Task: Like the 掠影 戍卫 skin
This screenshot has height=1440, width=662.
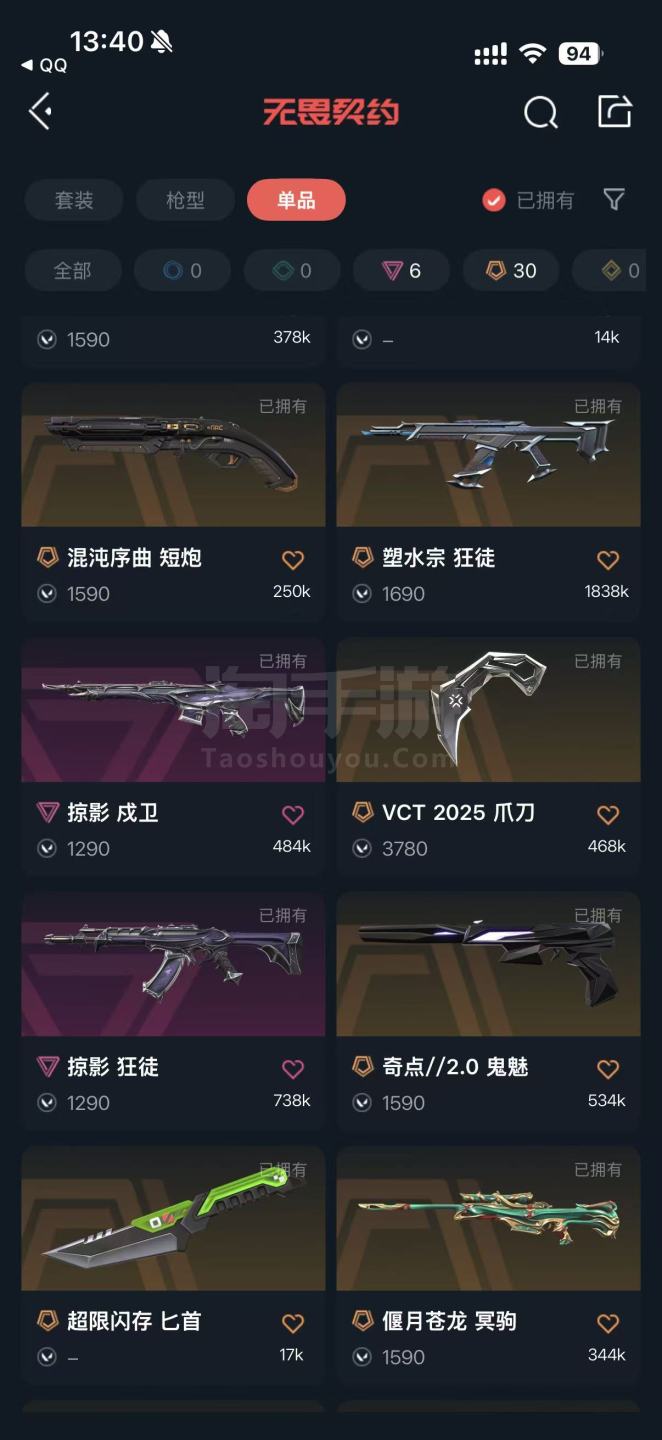Action: click(292, 815)
